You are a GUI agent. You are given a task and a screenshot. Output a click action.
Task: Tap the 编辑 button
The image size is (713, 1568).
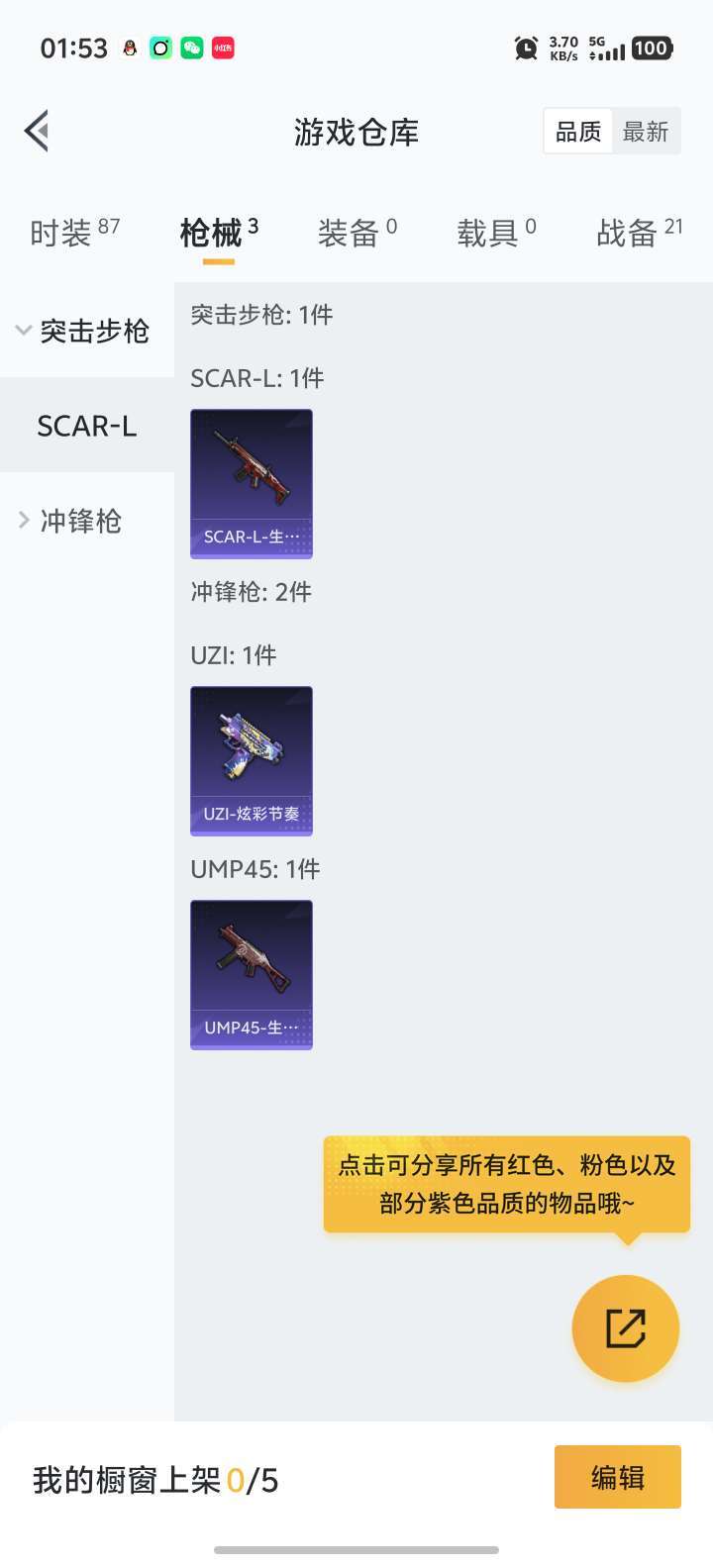click(617, 1477)
